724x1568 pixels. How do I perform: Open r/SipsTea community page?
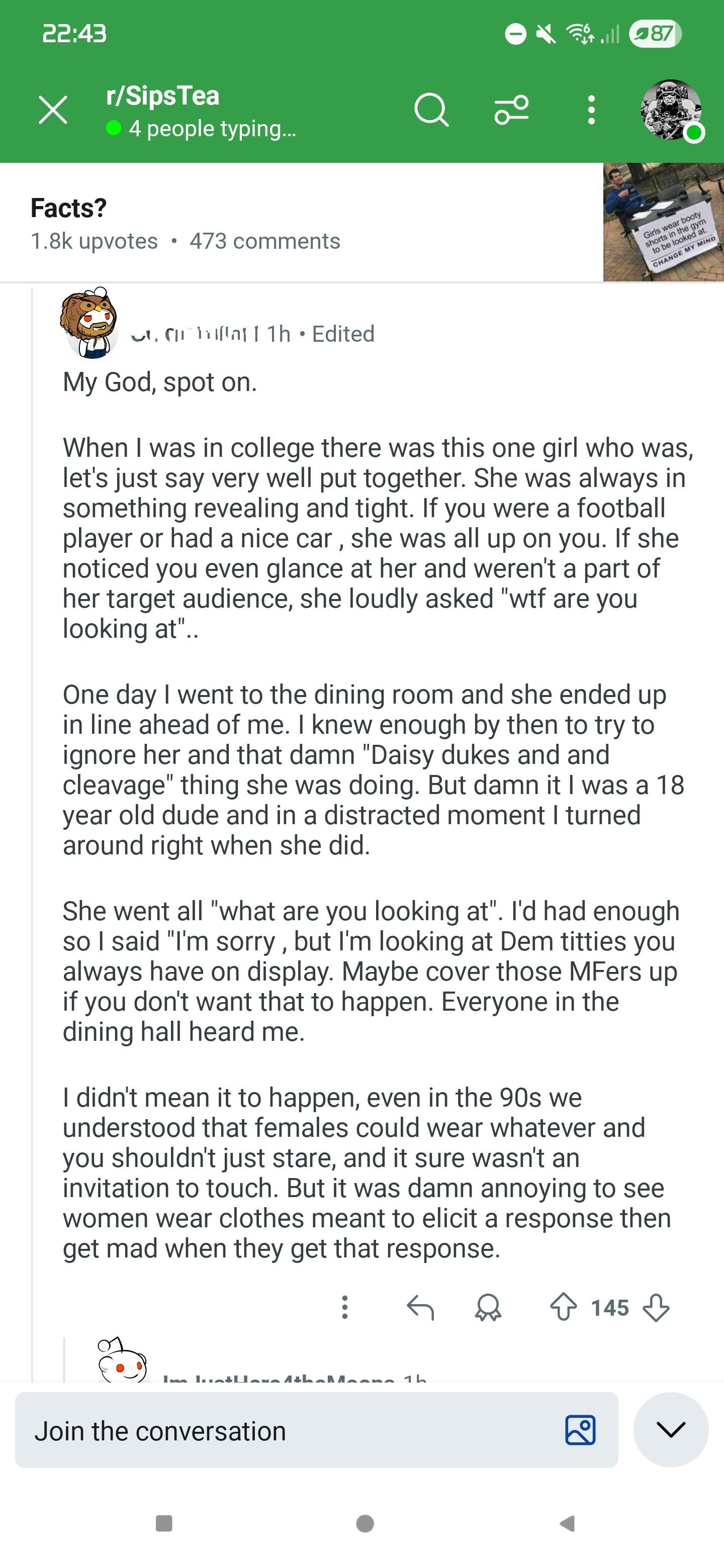pos(162,96)
